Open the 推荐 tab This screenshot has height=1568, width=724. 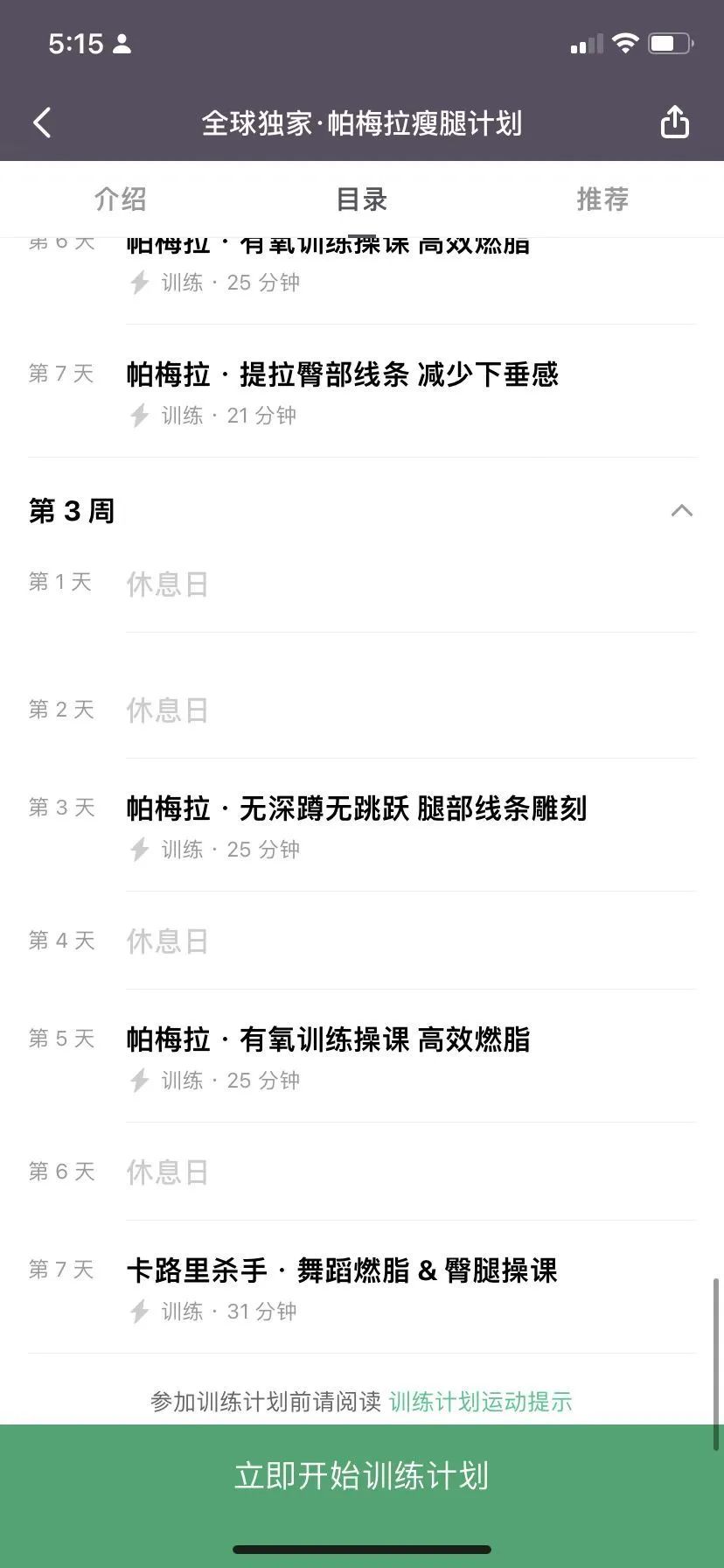coord(602,199)
